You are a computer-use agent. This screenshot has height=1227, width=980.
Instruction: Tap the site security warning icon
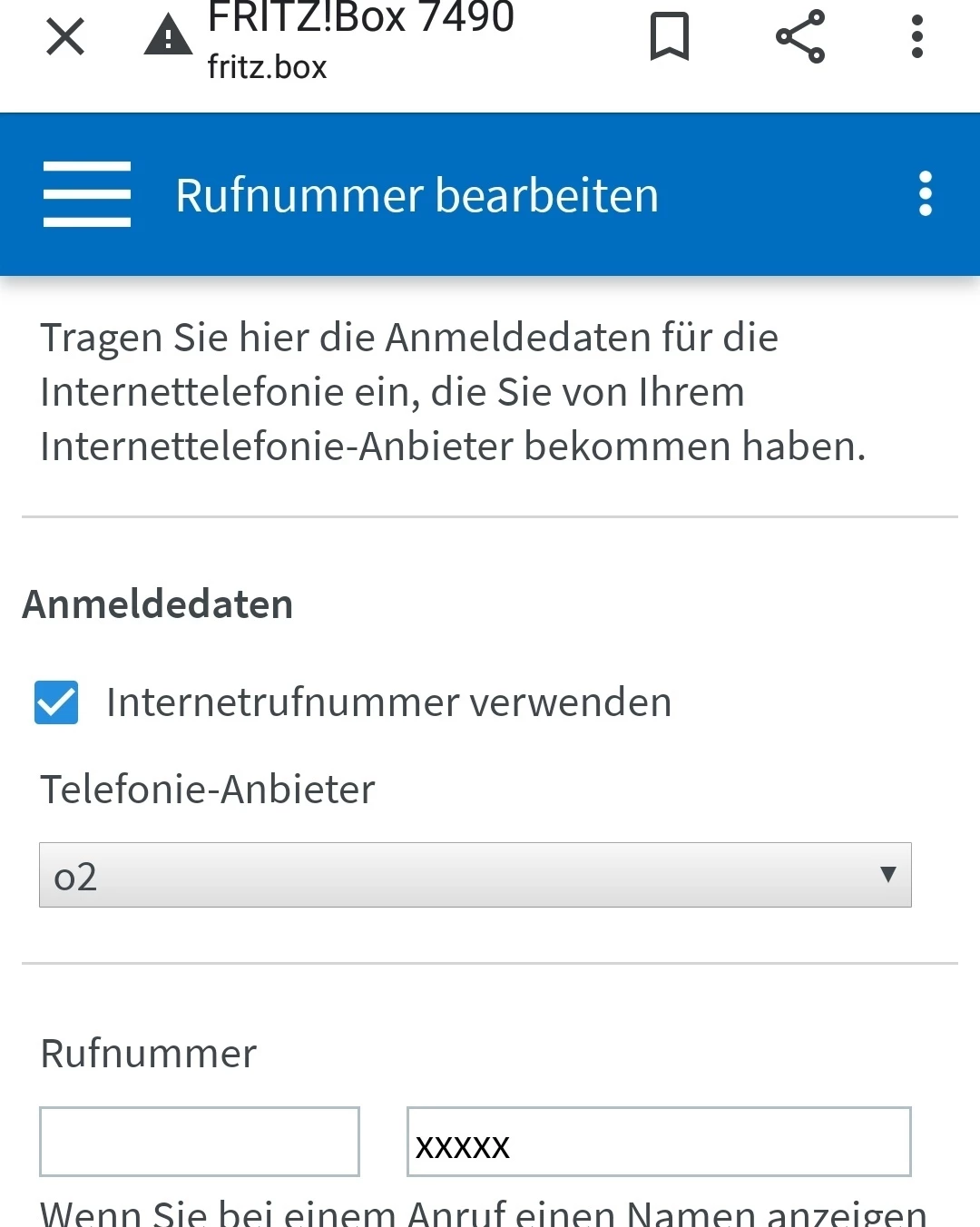(x=168, y=36)
